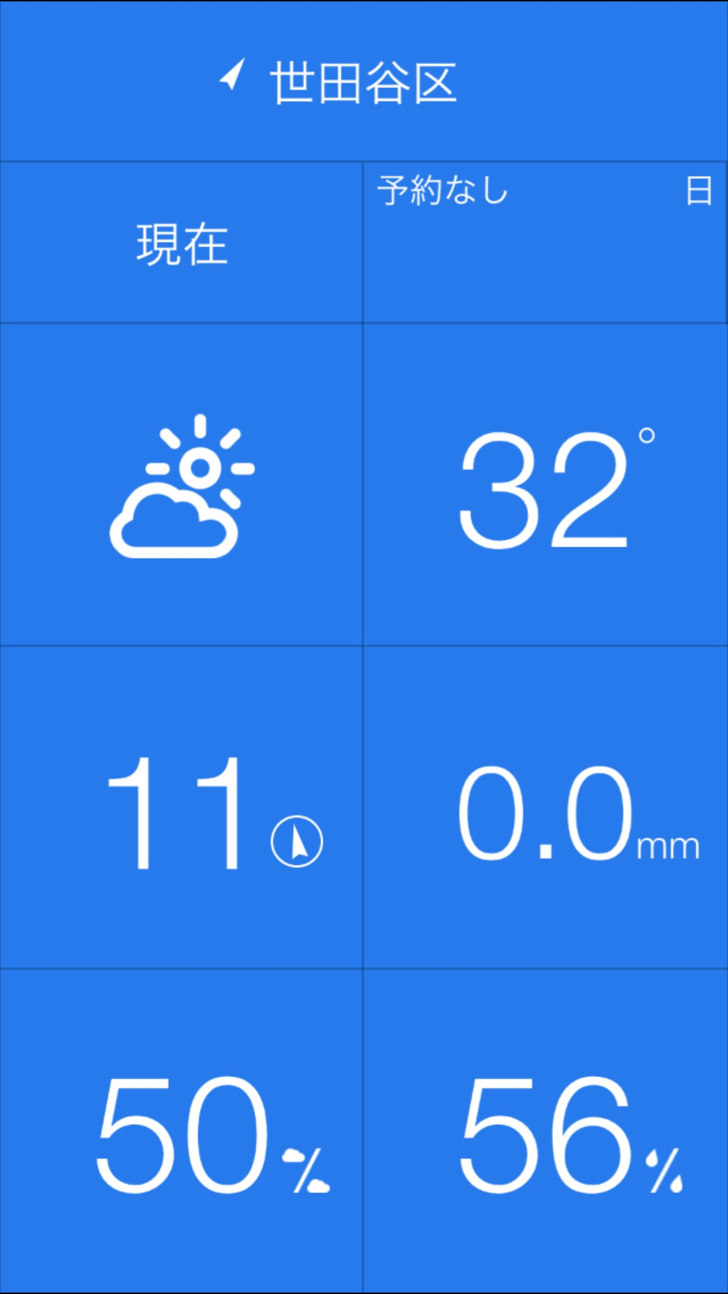Tap the 0.0 mm precipitation tile

click(545, 807)
